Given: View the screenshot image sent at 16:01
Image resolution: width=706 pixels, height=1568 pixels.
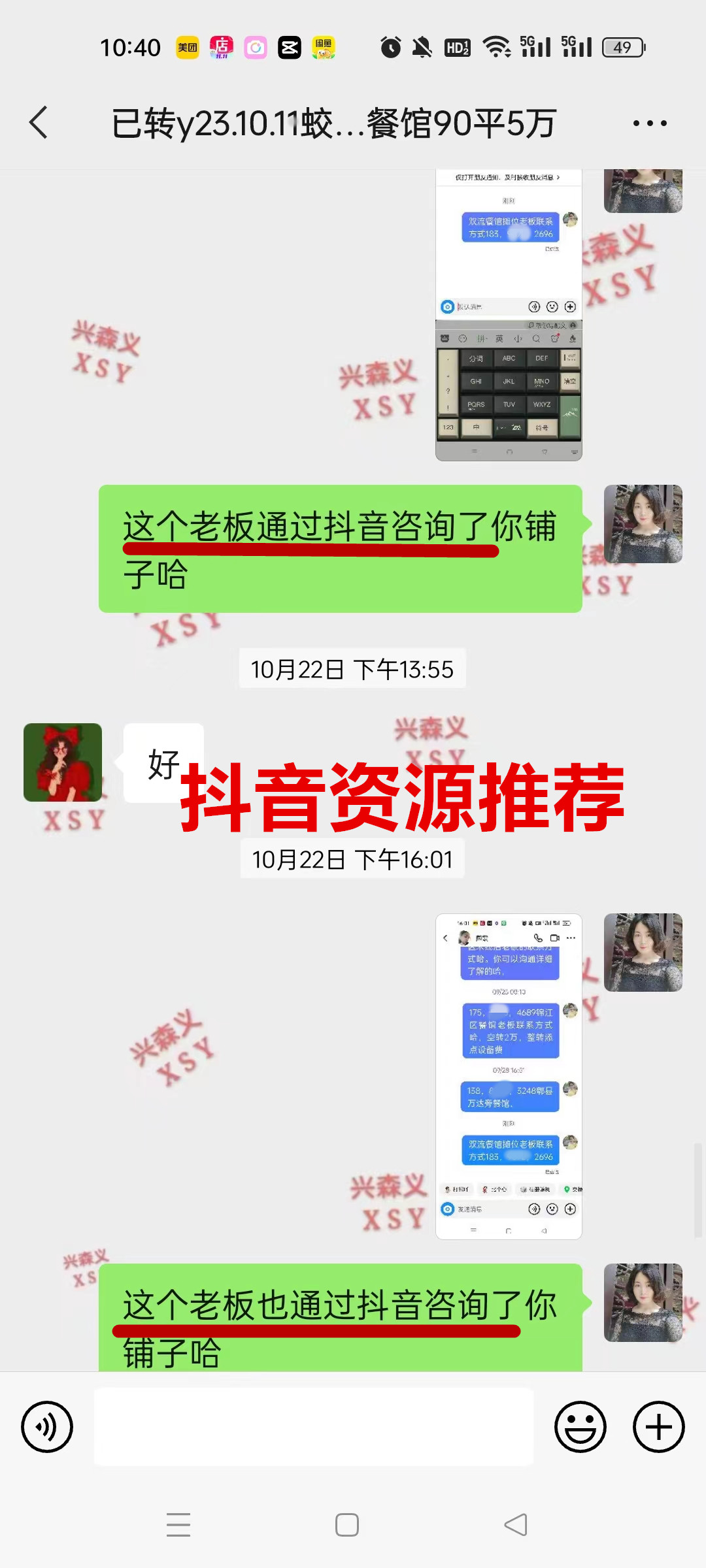Looking at the screenshot, I should coord(509,1076).
